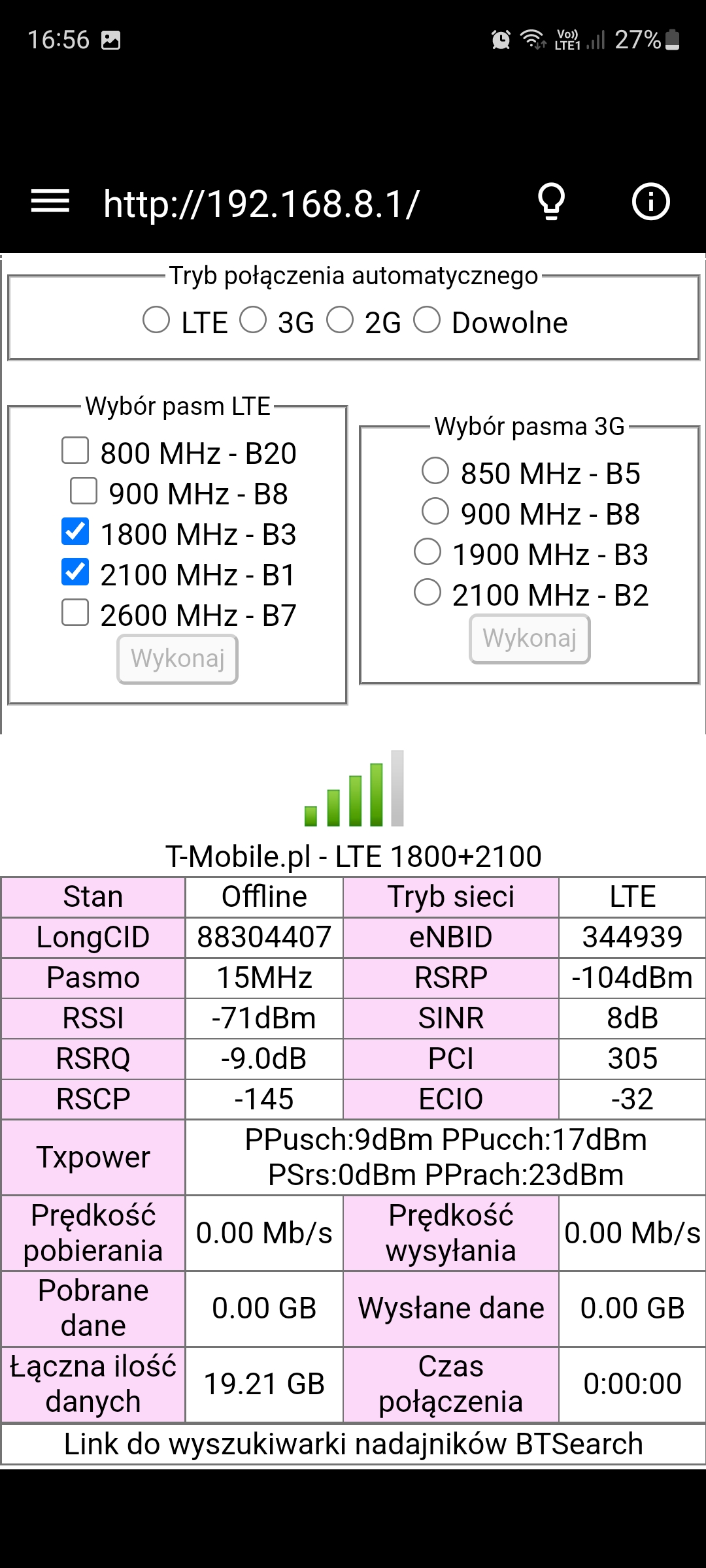Enable the 2600 MHz - B7 LTE band
Screen dimensions: 706x1568
75,612
